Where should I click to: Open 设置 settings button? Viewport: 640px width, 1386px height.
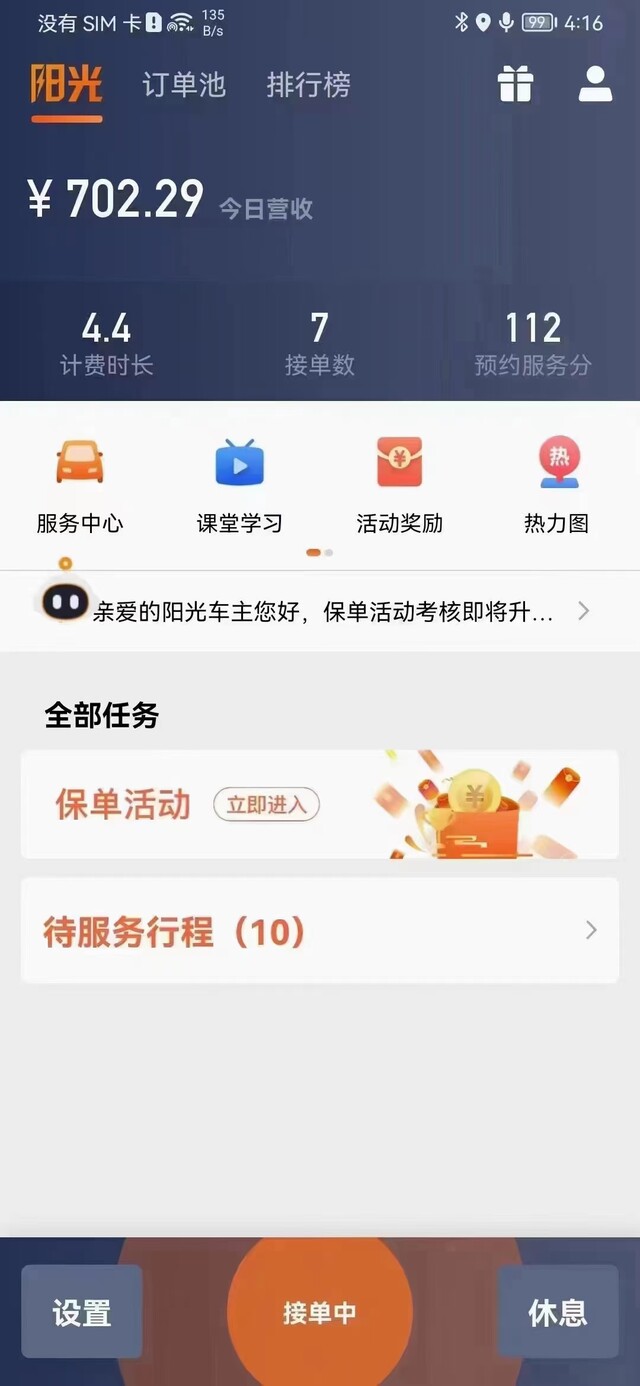[82, 1312]
